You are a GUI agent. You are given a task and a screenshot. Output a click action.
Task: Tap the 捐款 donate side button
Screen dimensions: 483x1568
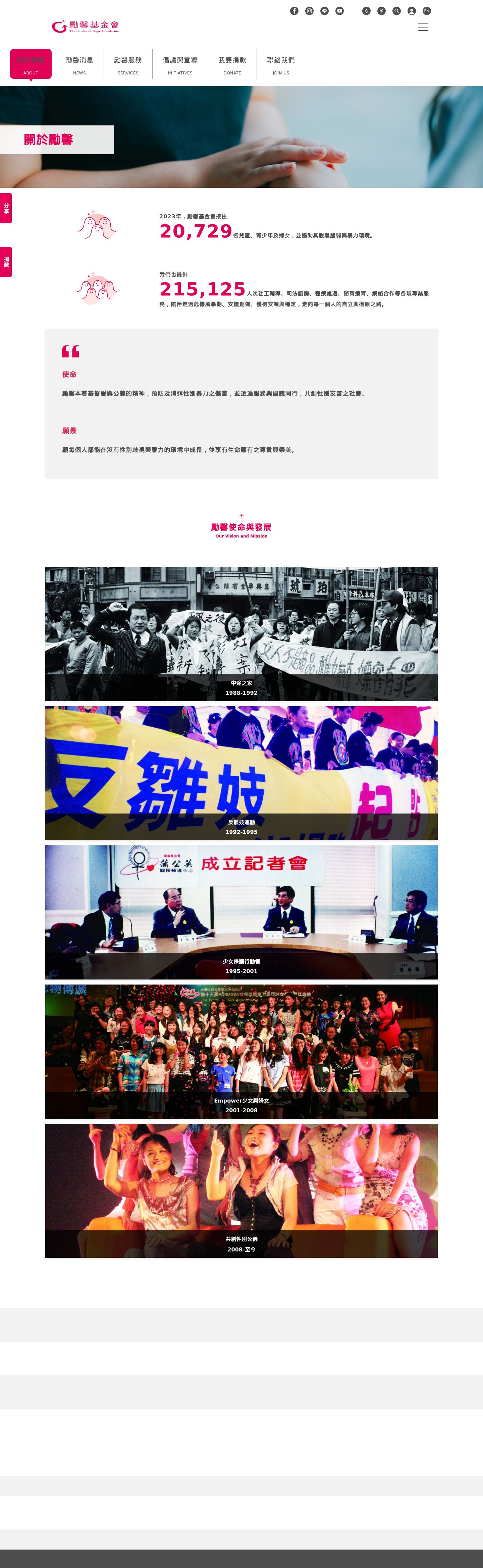(6, 262)
